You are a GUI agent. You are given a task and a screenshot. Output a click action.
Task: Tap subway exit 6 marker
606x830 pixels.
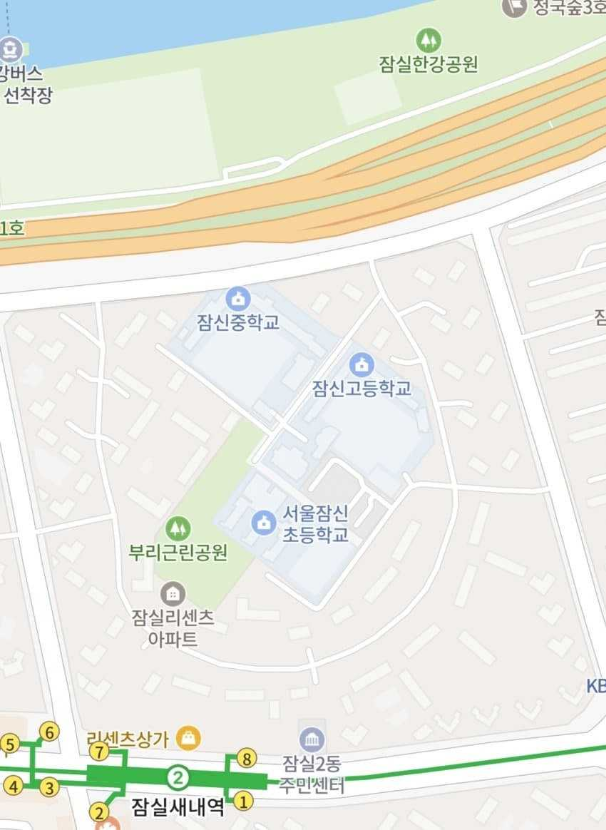[x=48, y=732]
